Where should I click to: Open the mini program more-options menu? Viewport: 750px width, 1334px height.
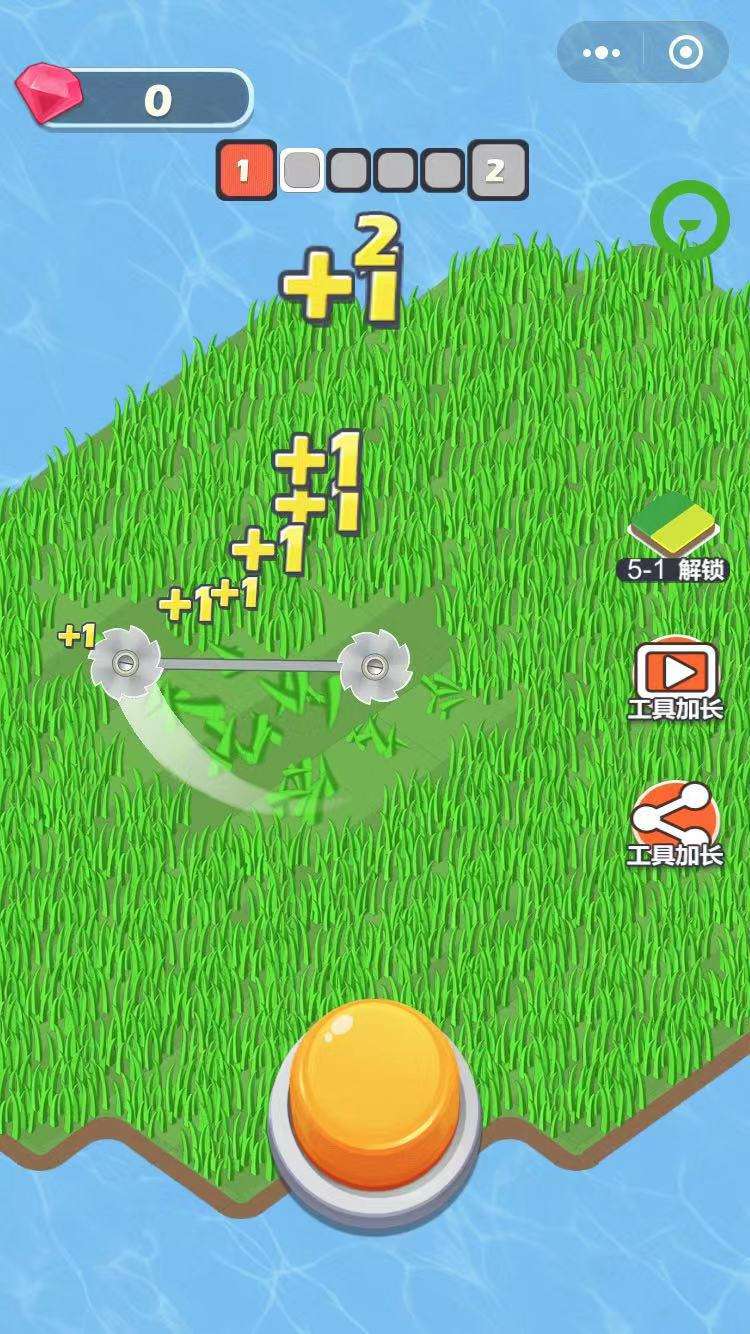coord(601,52)
